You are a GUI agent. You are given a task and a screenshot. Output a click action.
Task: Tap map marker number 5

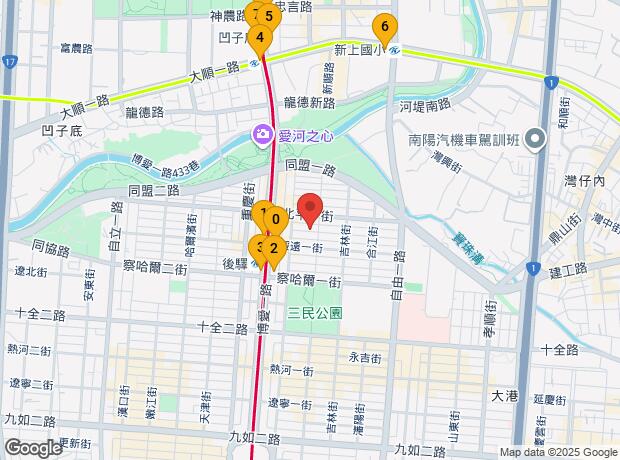(x=269, y=15)
